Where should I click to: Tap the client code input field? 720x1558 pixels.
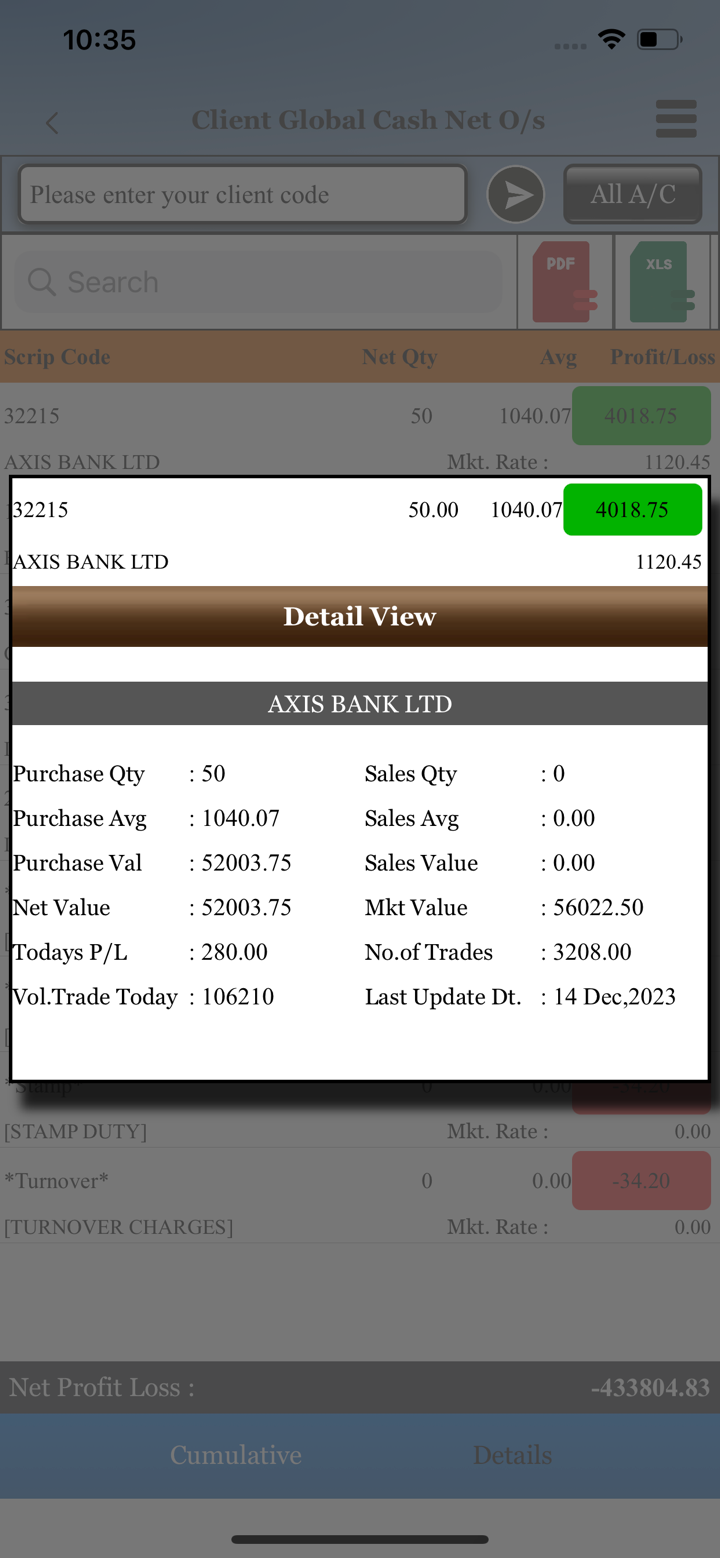(243, 194)
